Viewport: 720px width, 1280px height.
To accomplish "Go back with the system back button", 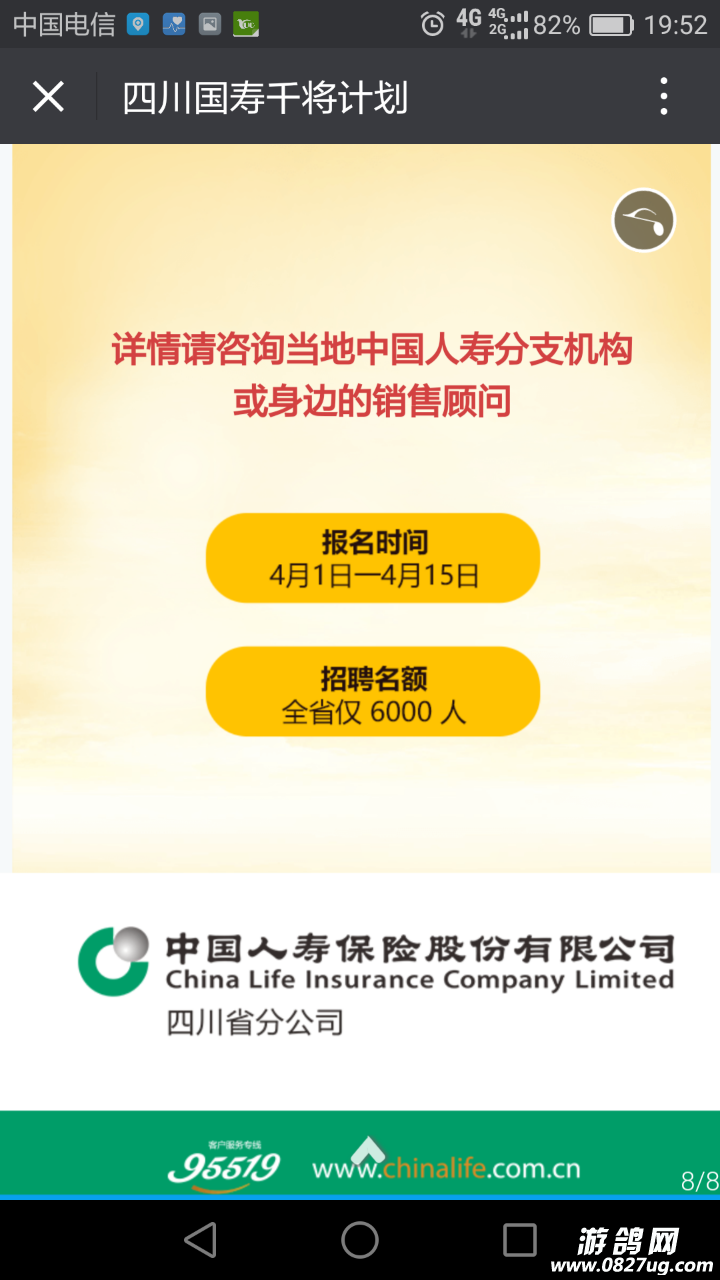I will (201, 1240).
